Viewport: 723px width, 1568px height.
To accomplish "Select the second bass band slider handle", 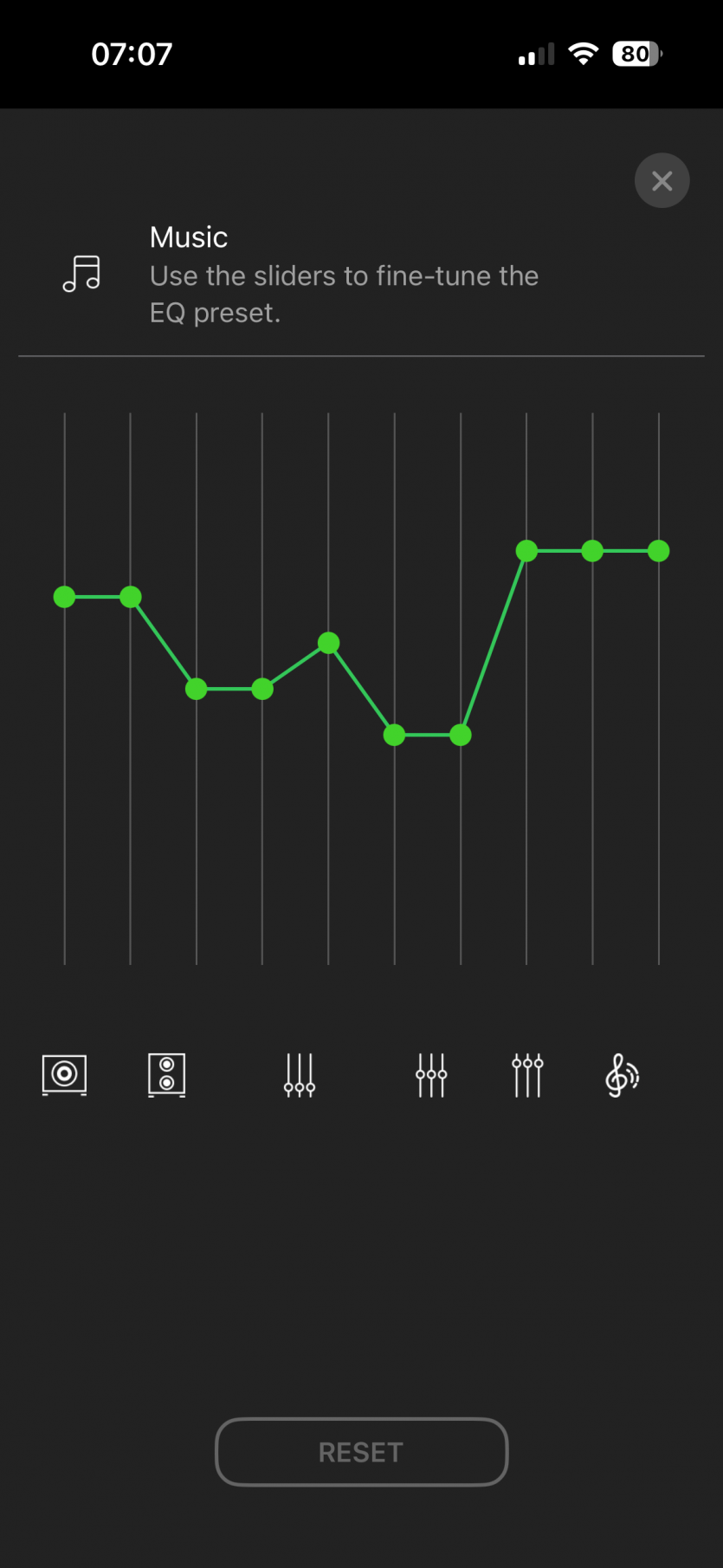I will [131, 597].
